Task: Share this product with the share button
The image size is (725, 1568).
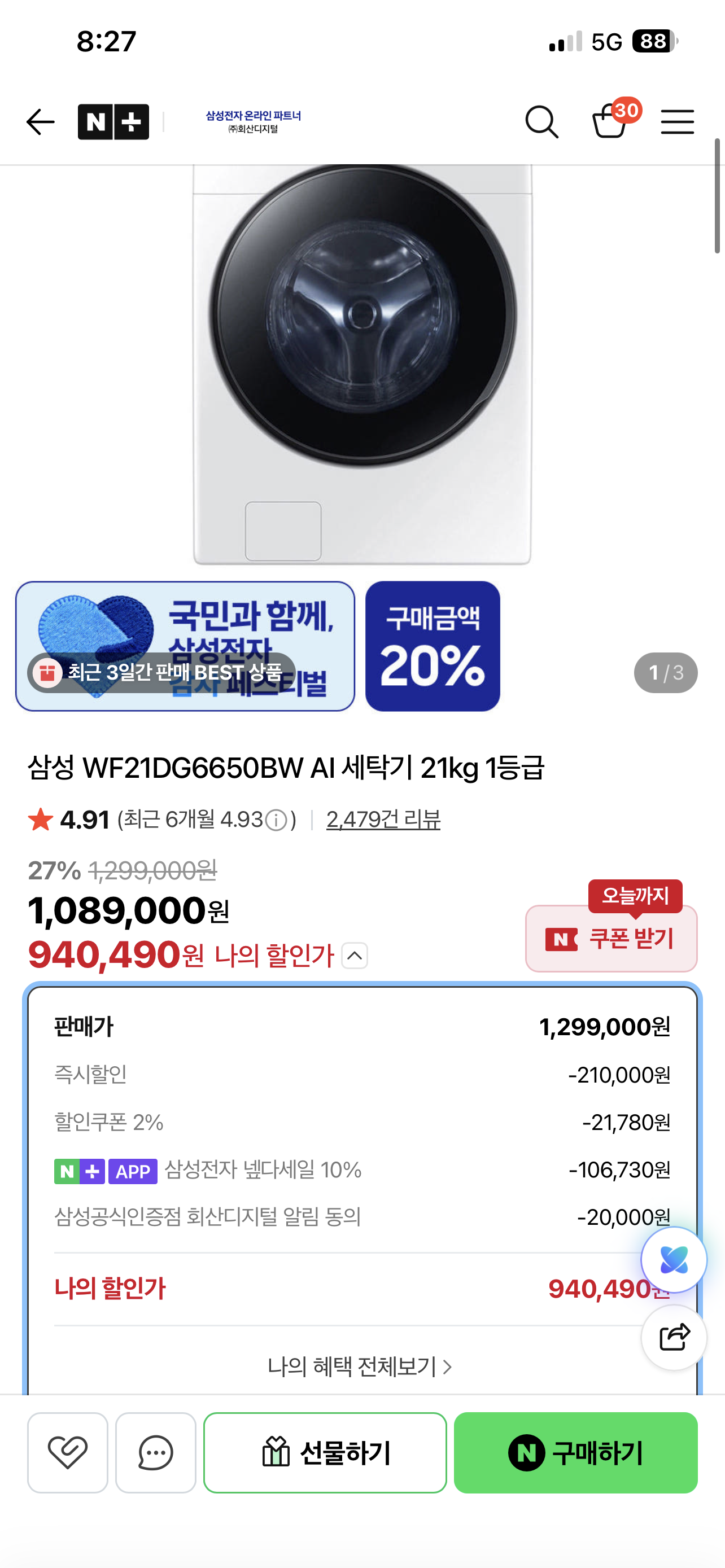Action: pyautogui.click(x=674, y=1337)
